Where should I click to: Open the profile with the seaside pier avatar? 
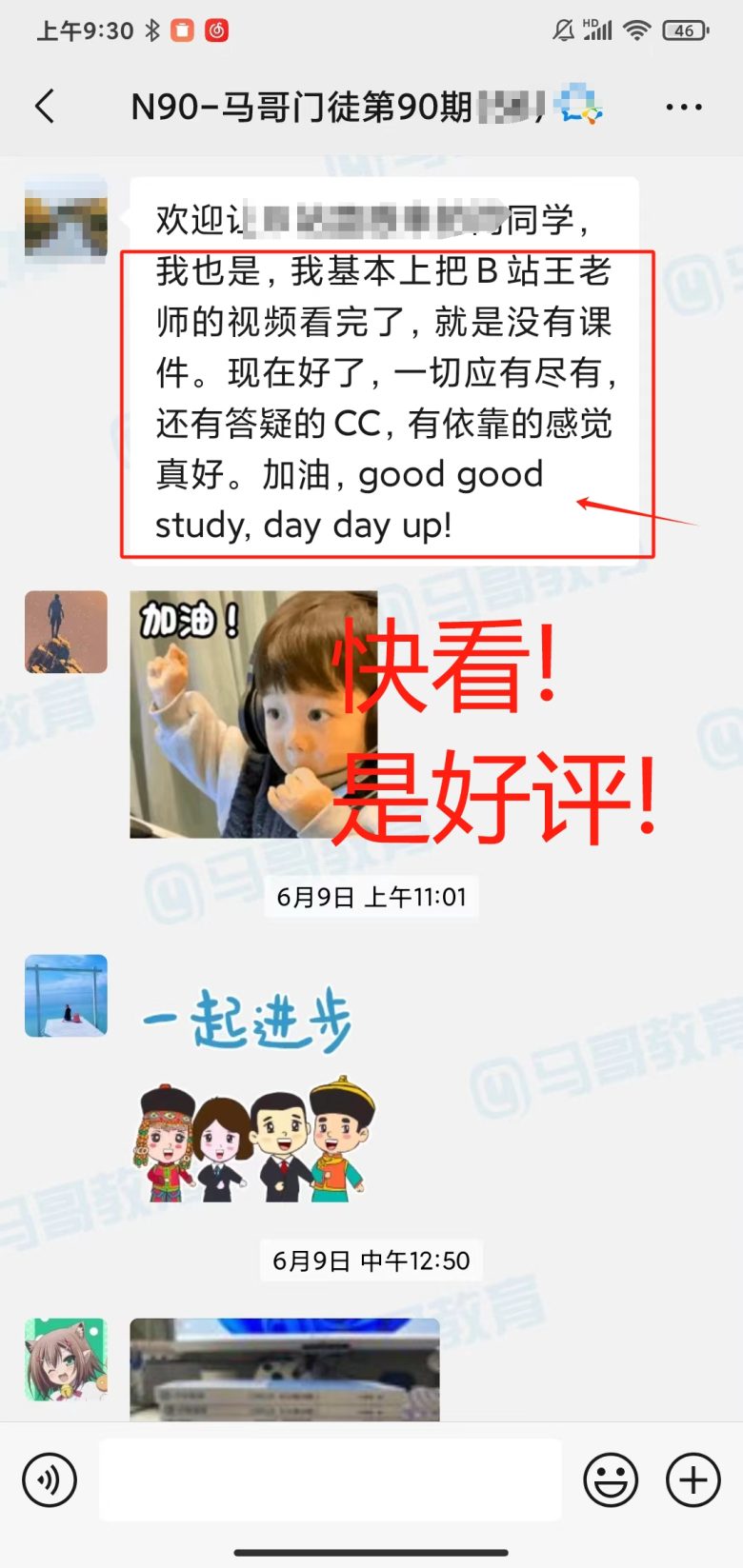click(66, 995)
